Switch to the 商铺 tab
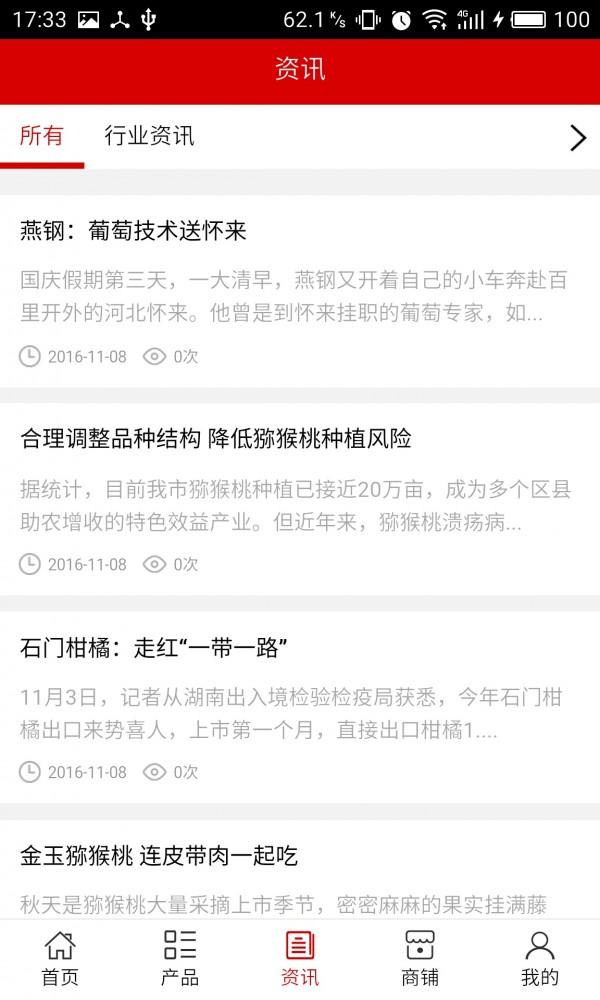The height and width of the screenshot is (1000, 600). click(420, 959)
